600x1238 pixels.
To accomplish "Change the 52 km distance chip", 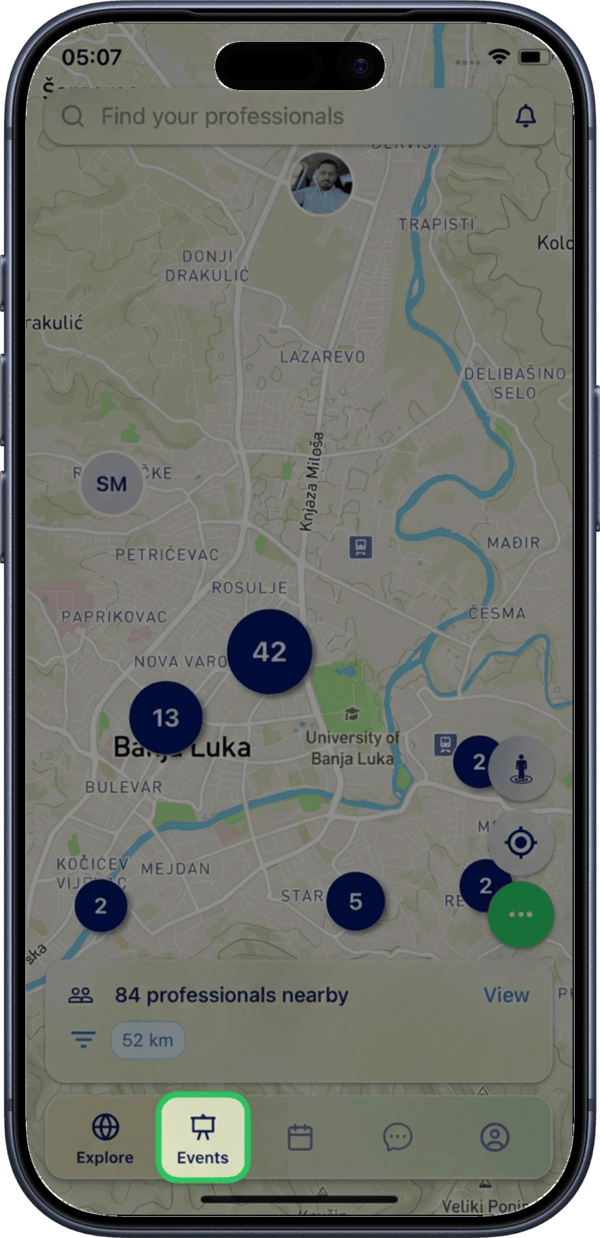I will 147,1040.
